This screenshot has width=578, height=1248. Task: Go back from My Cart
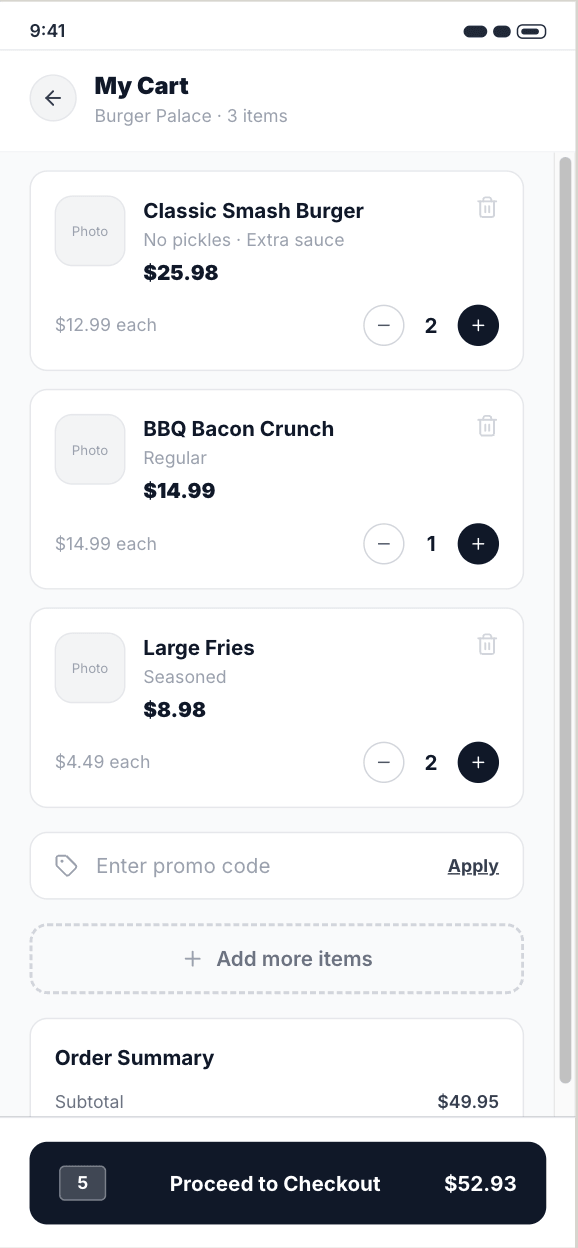(53, 98)
